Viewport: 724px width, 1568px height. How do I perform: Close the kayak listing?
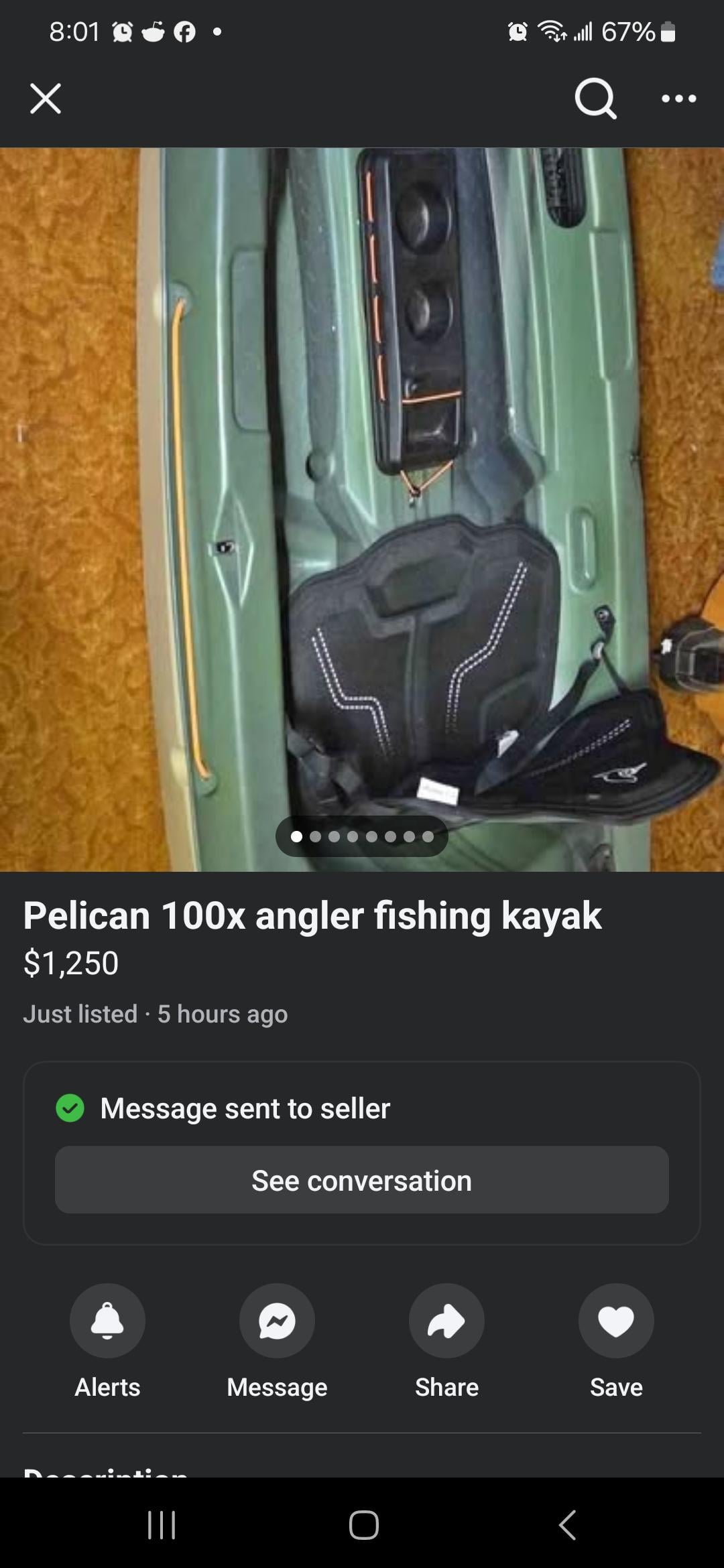(x=46, y=99)
